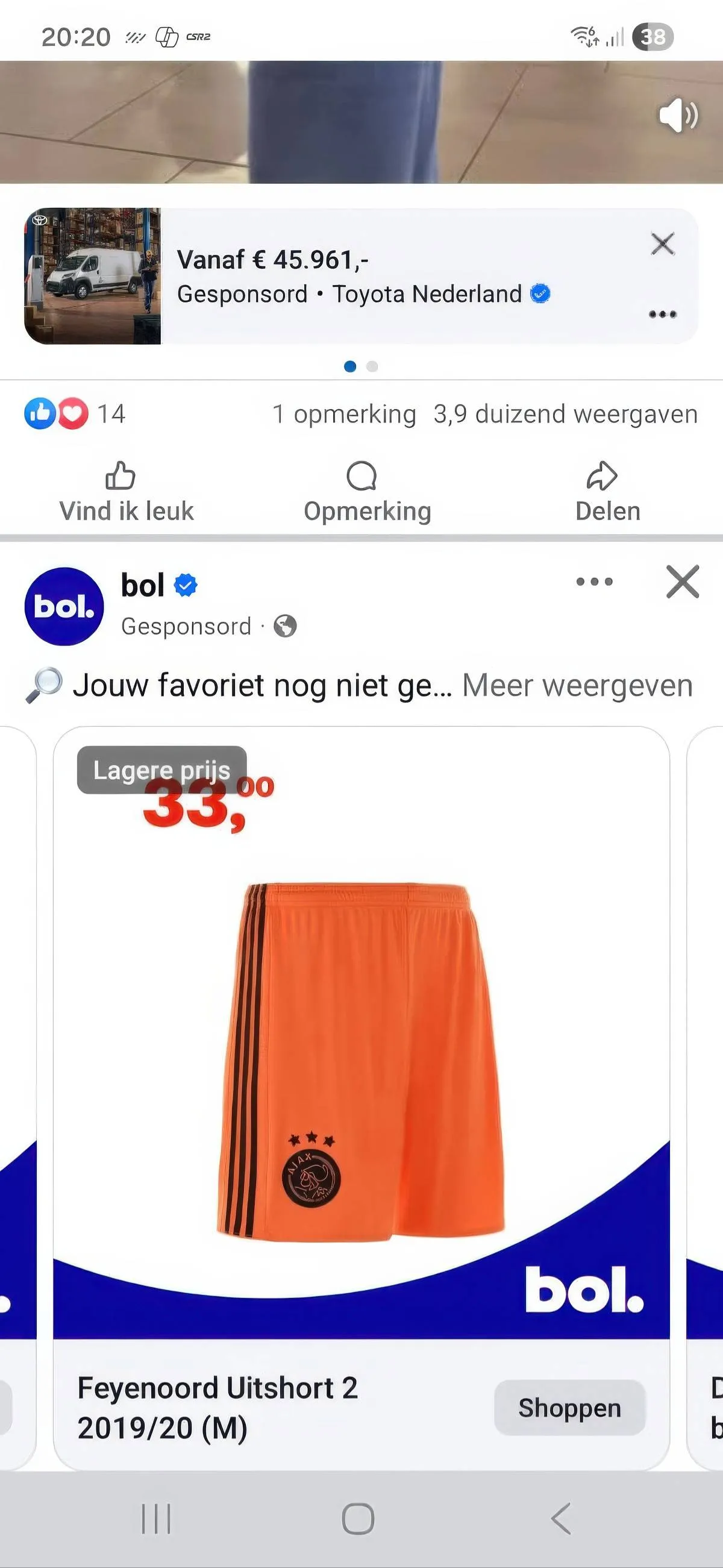The image size is (723, 1568).
Task: Open recent apps from the navigation bar
Action: pos(157,1518)
